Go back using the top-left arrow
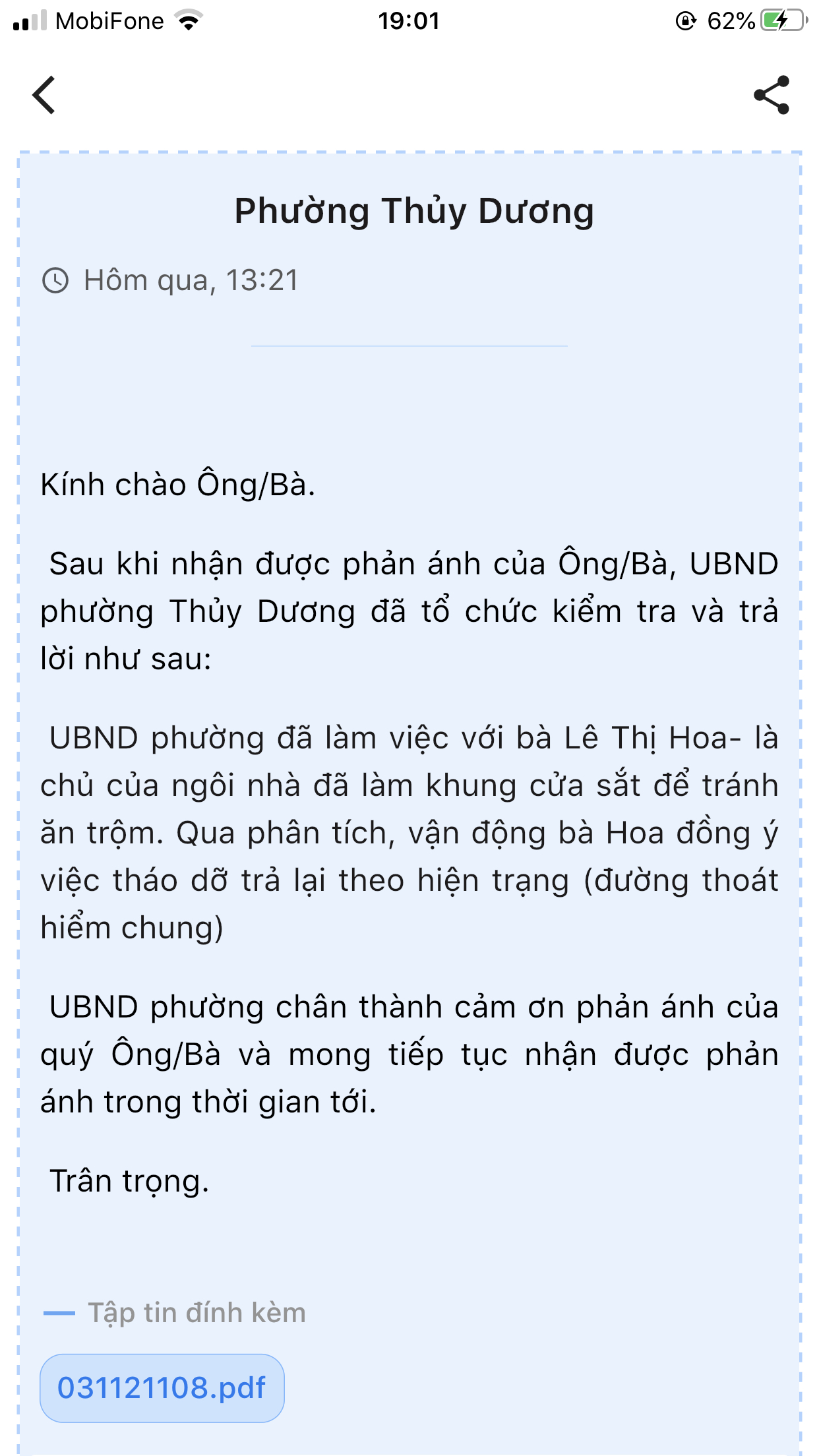This screenshot has width=819, height=1456. click(x=44, y=95)
